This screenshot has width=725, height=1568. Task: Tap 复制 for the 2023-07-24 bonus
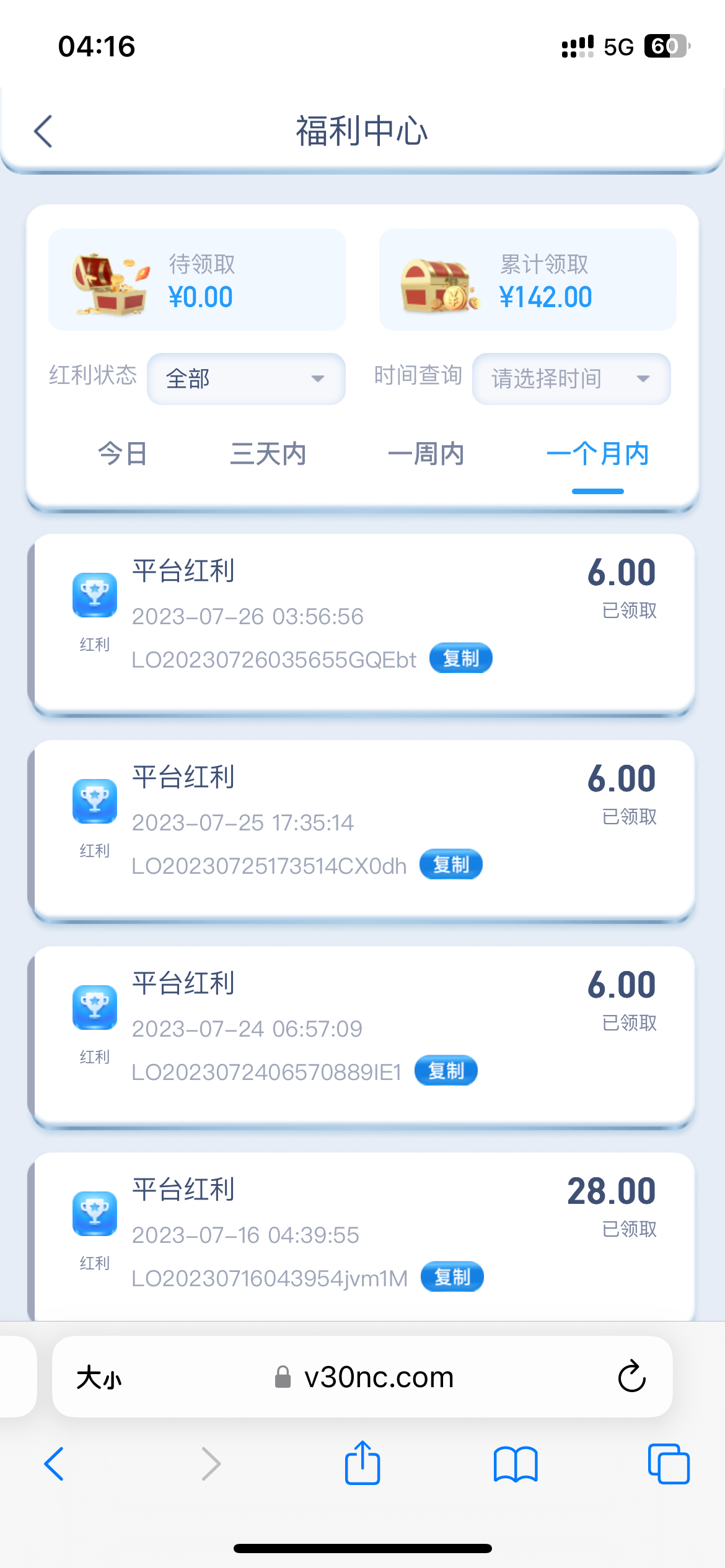pos(446,1071)
